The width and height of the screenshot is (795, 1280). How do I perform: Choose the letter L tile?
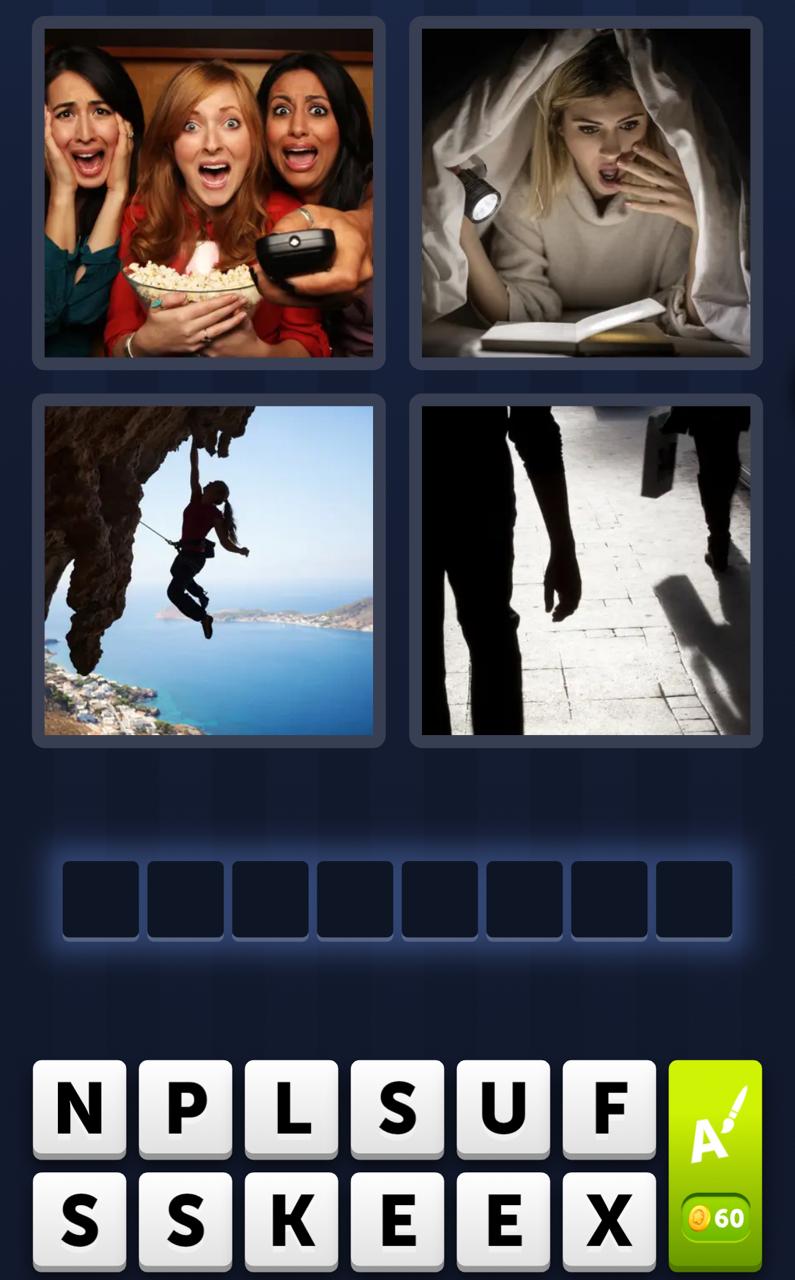point(292,1108)
